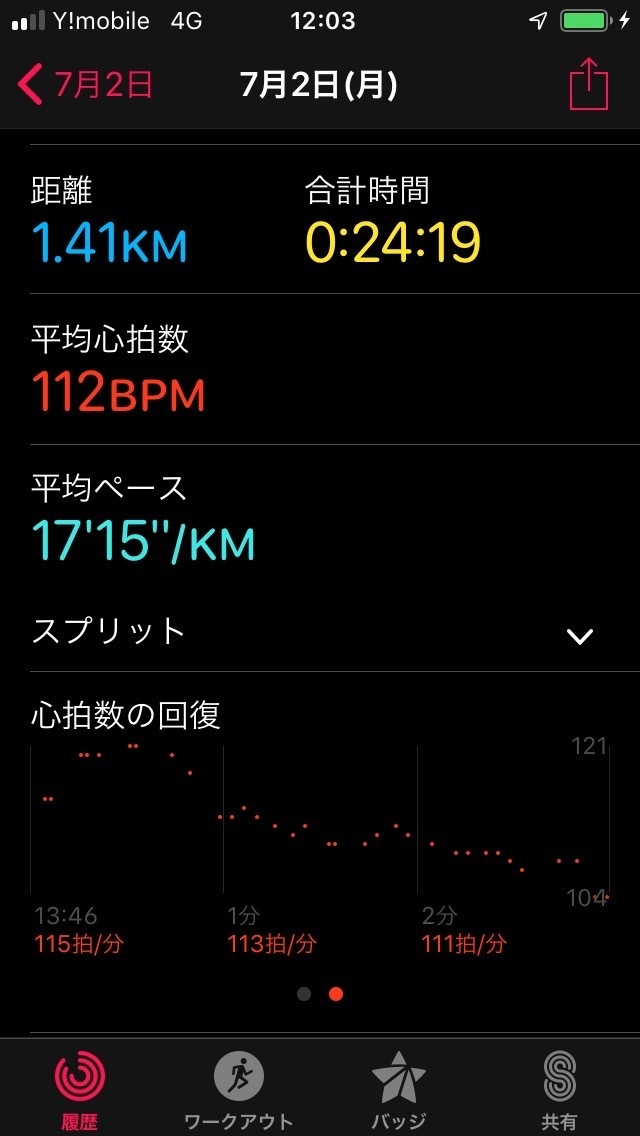Tap the first heart rate chart page dot
640x1136 pixels.
[304, 994]
